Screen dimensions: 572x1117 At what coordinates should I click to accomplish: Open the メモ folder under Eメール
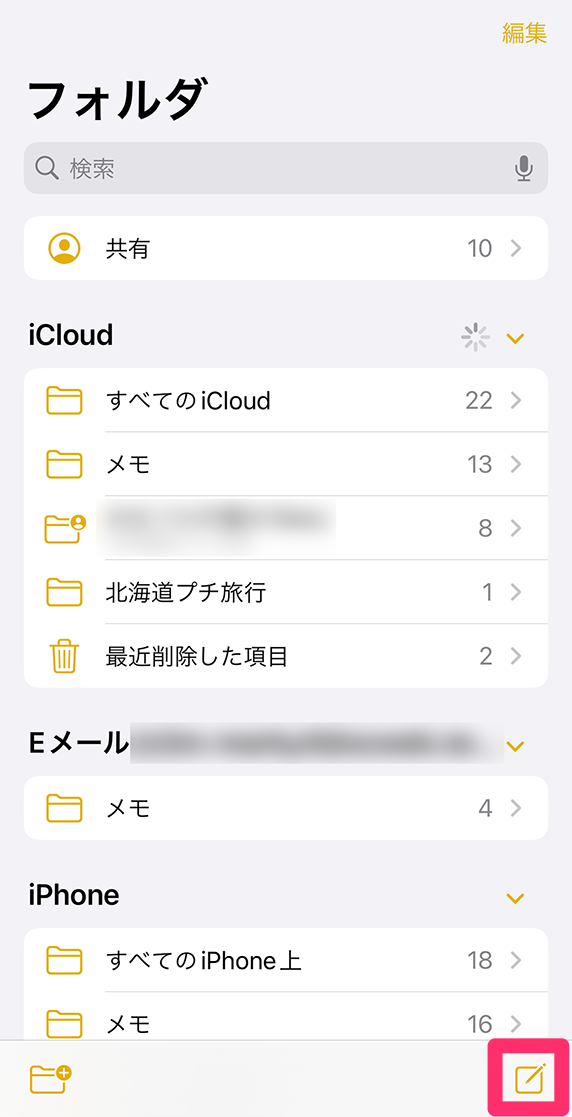coord(286,808)
